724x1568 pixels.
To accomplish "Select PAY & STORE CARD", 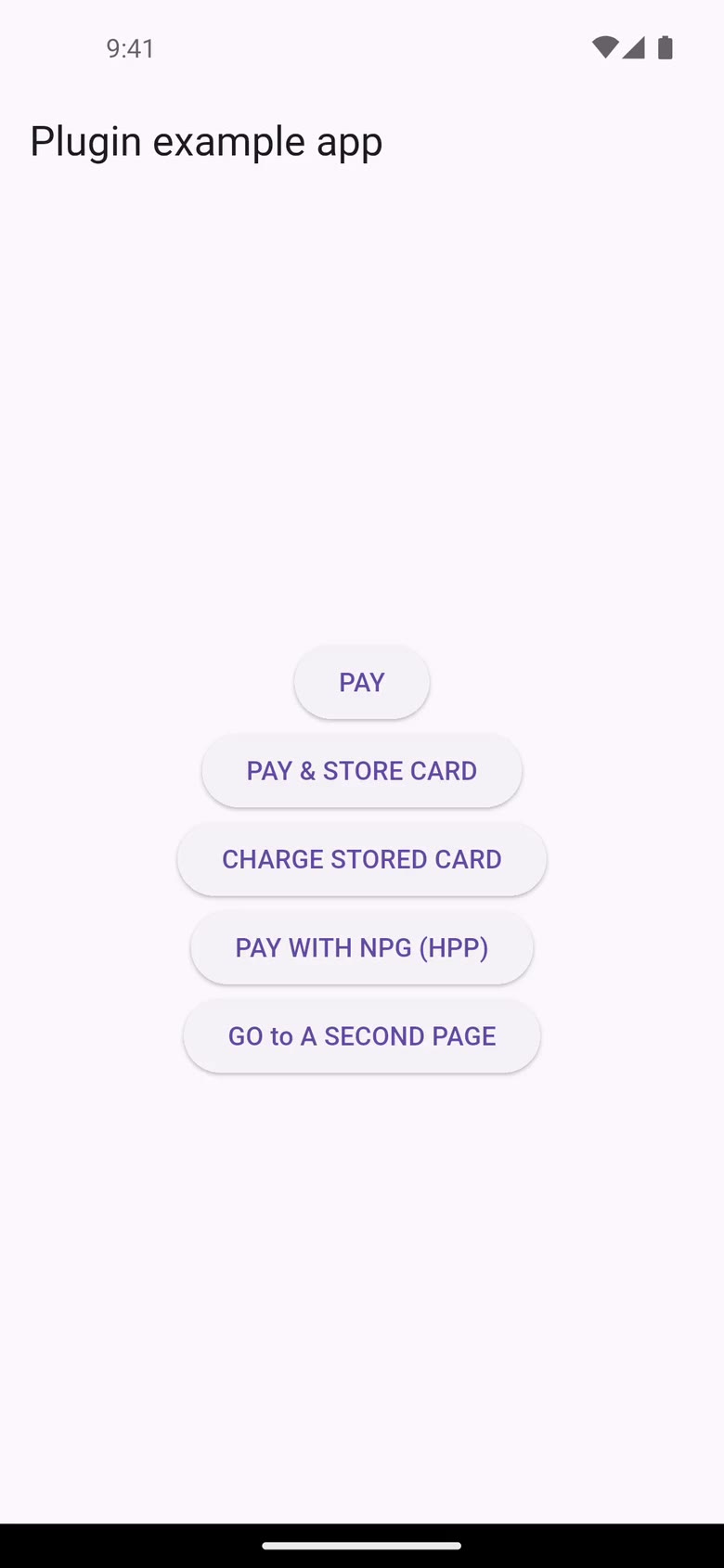I will point(362,771).
